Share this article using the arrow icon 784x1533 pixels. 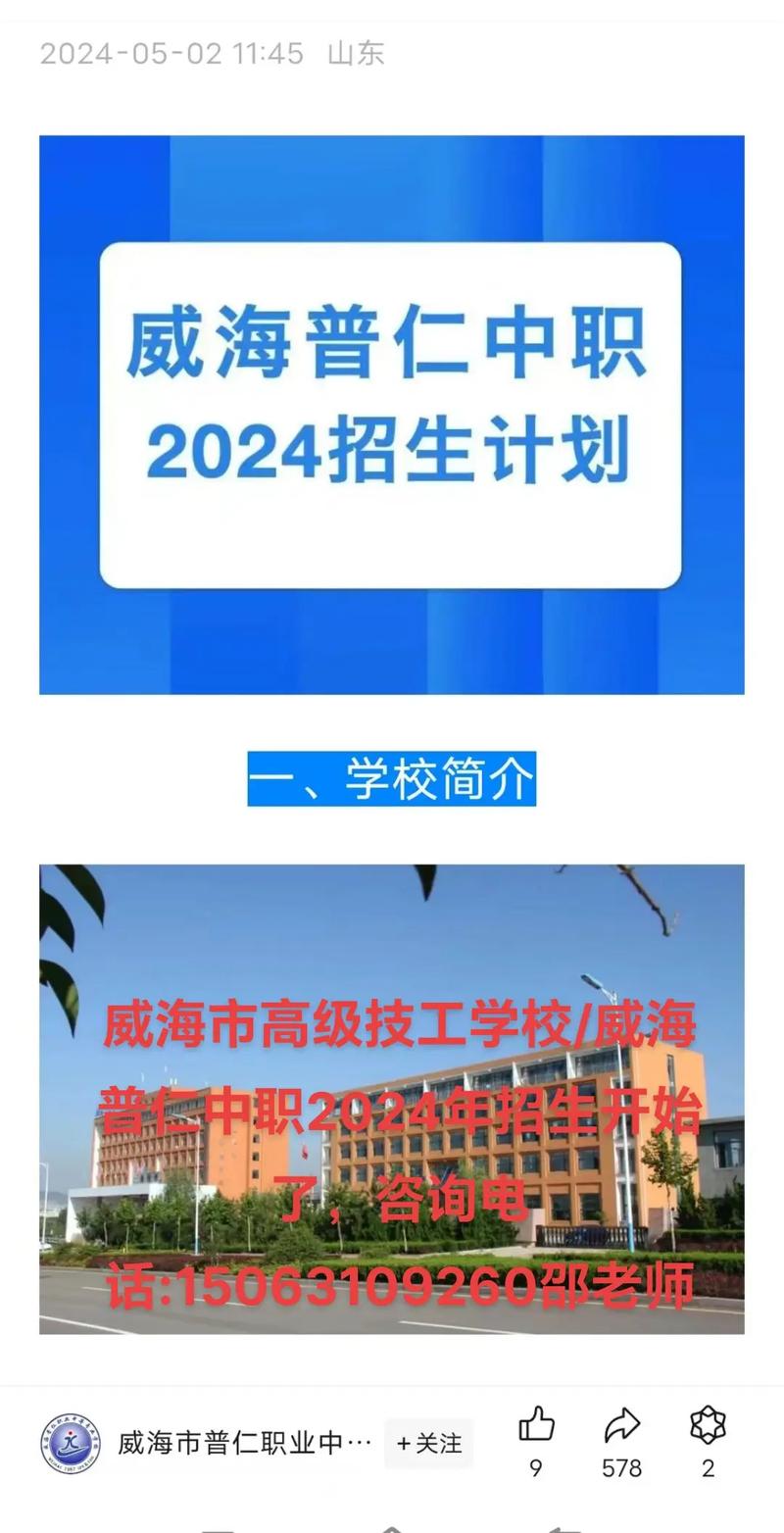click(x=621, y=1425)
